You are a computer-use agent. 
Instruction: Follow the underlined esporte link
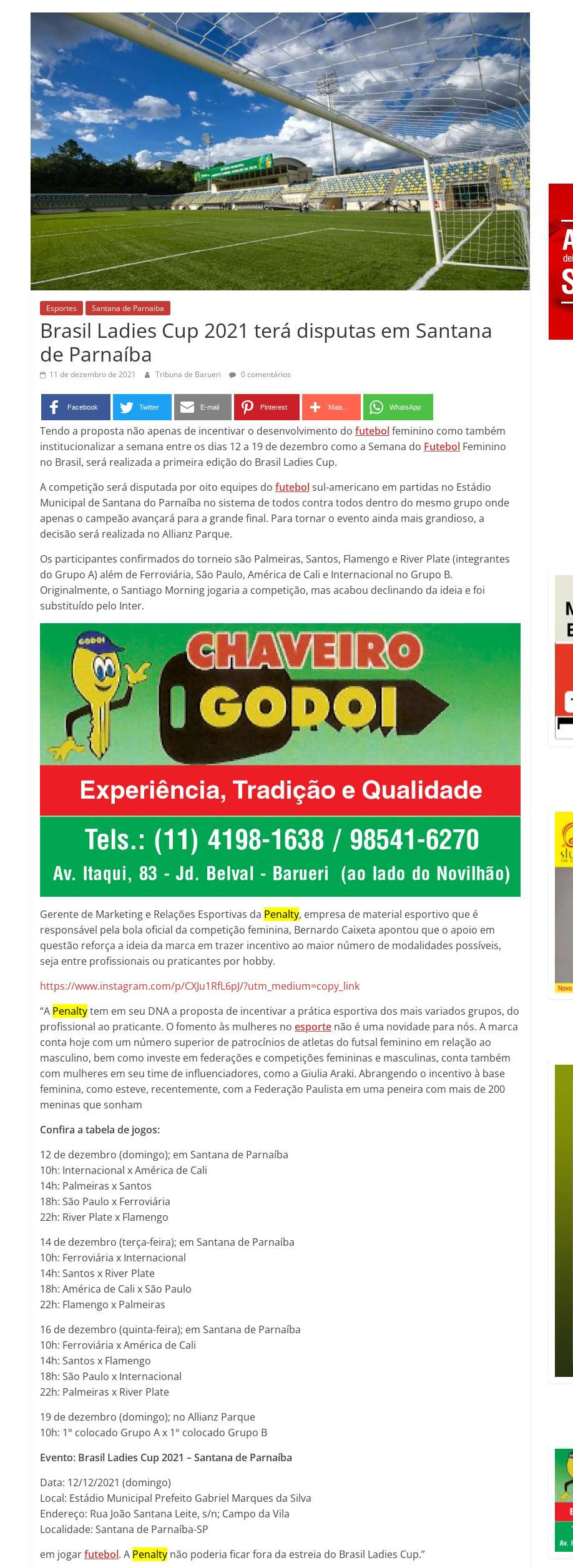point(313,1027)
